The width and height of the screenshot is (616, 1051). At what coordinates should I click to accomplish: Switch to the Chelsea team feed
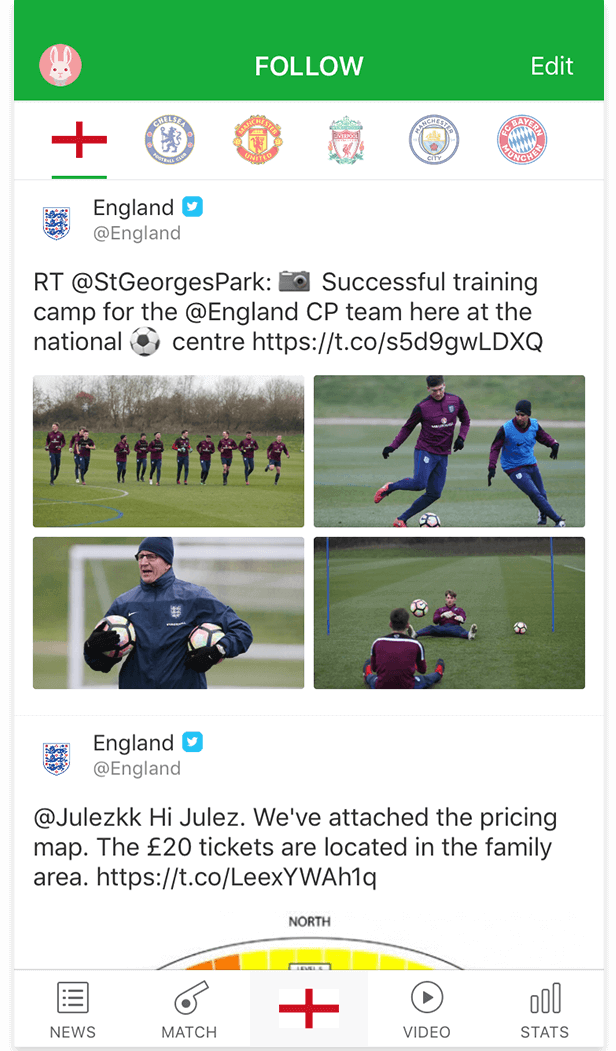[x=169, y=140]
